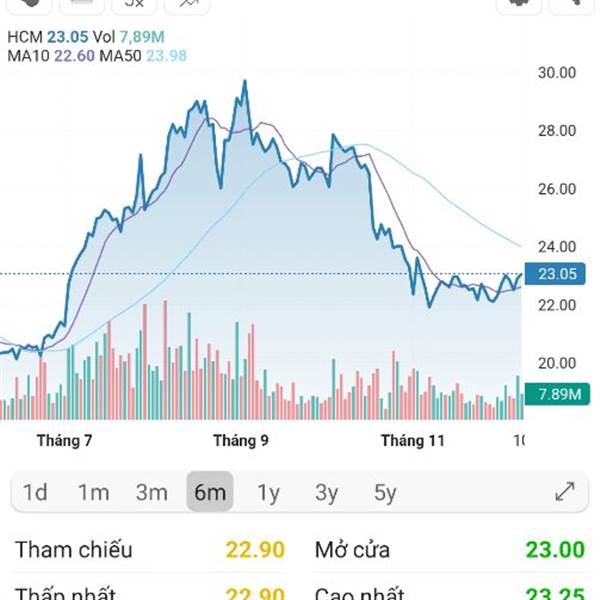The height and width of the screenshot is (600, 600).
Task: View the 3y price history
Action: (326, 493)
